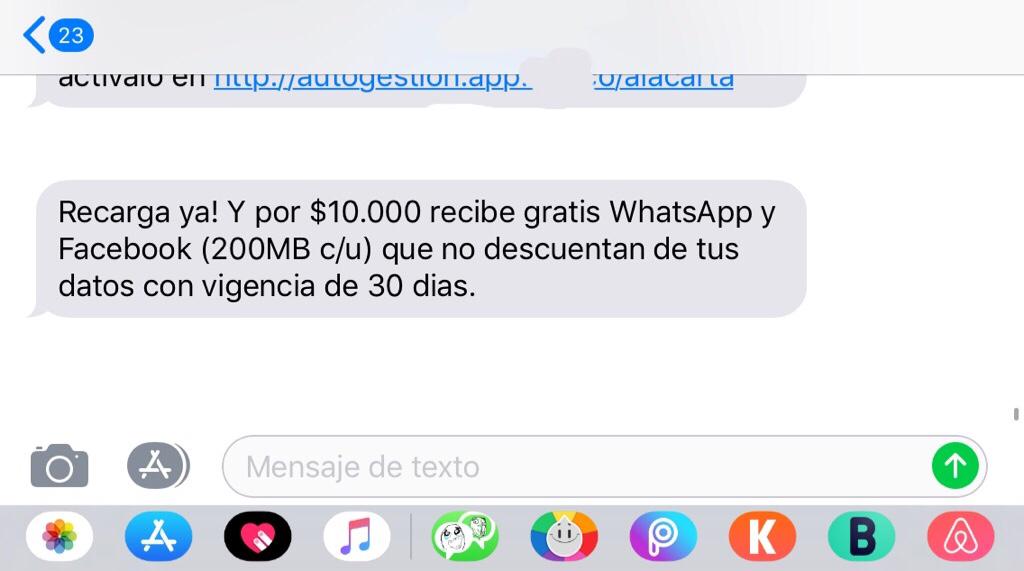The height and width of the screenshot is (571, 1024).
Task: Toggle the iMessage apps drawer button
Action: point(157,465)
